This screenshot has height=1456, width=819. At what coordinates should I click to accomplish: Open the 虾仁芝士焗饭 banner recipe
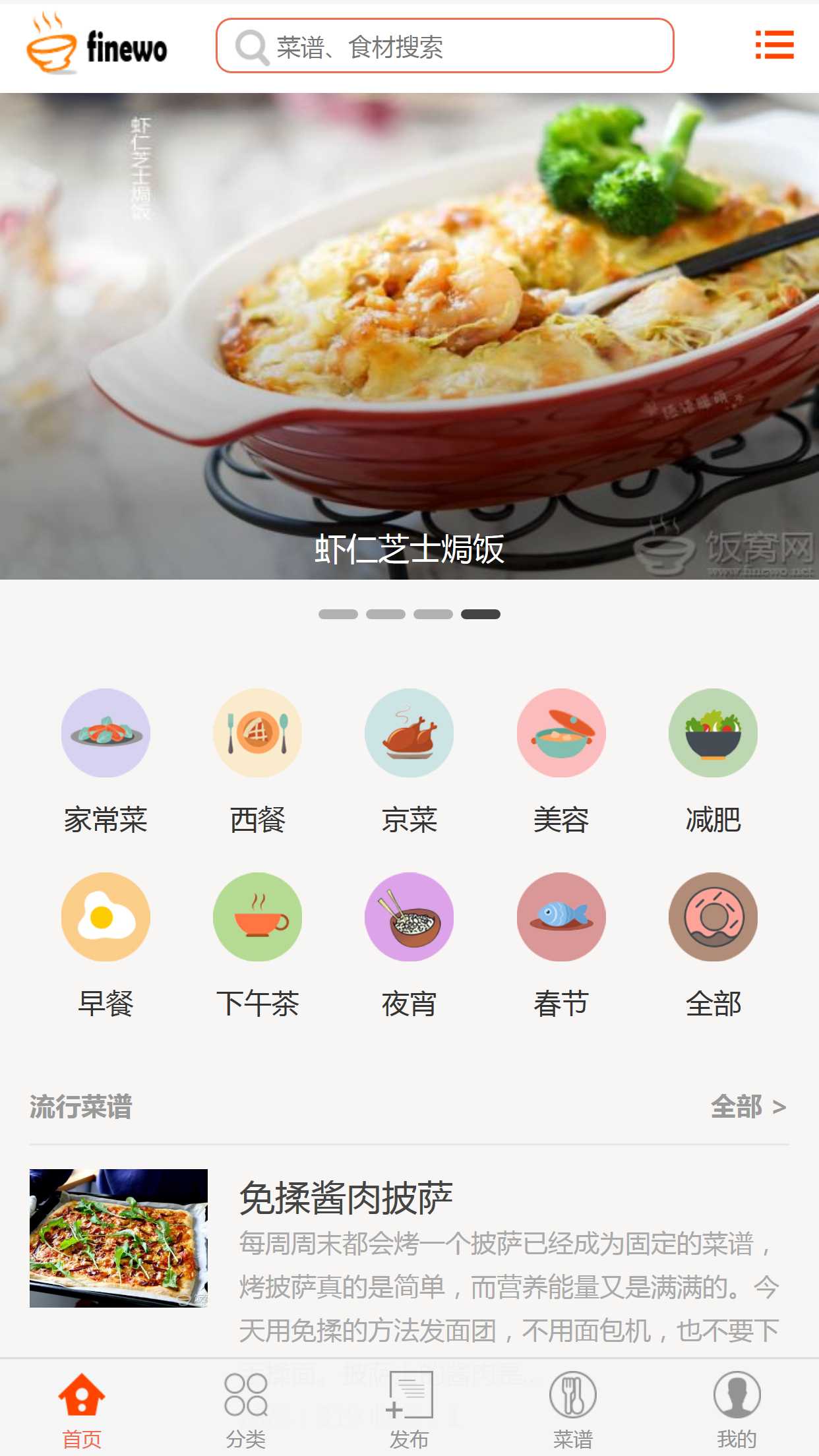coord(409,336)
